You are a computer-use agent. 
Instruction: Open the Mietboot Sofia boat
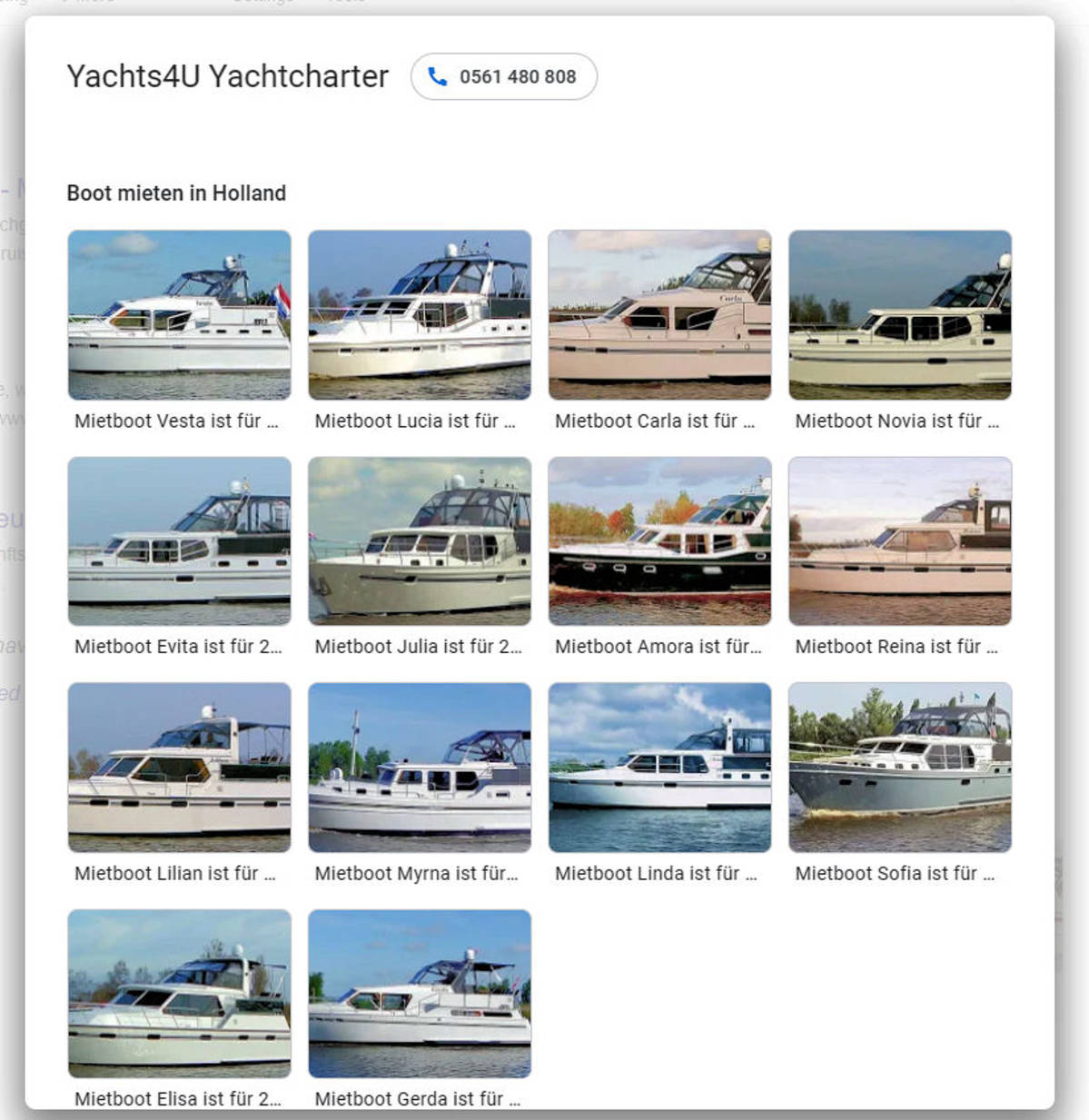click(x=899, y=768)
